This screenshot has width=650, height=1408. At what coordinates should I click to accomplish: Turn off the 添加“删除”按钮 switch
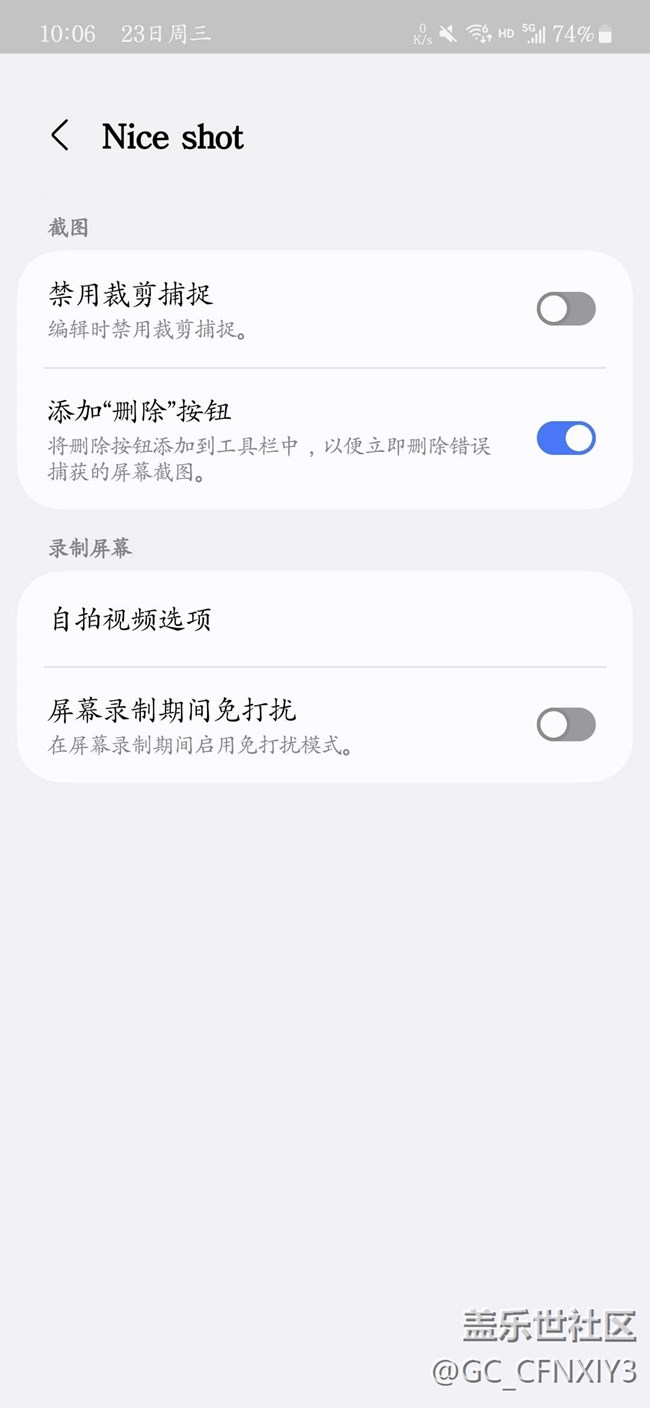[x=566, y=438]
